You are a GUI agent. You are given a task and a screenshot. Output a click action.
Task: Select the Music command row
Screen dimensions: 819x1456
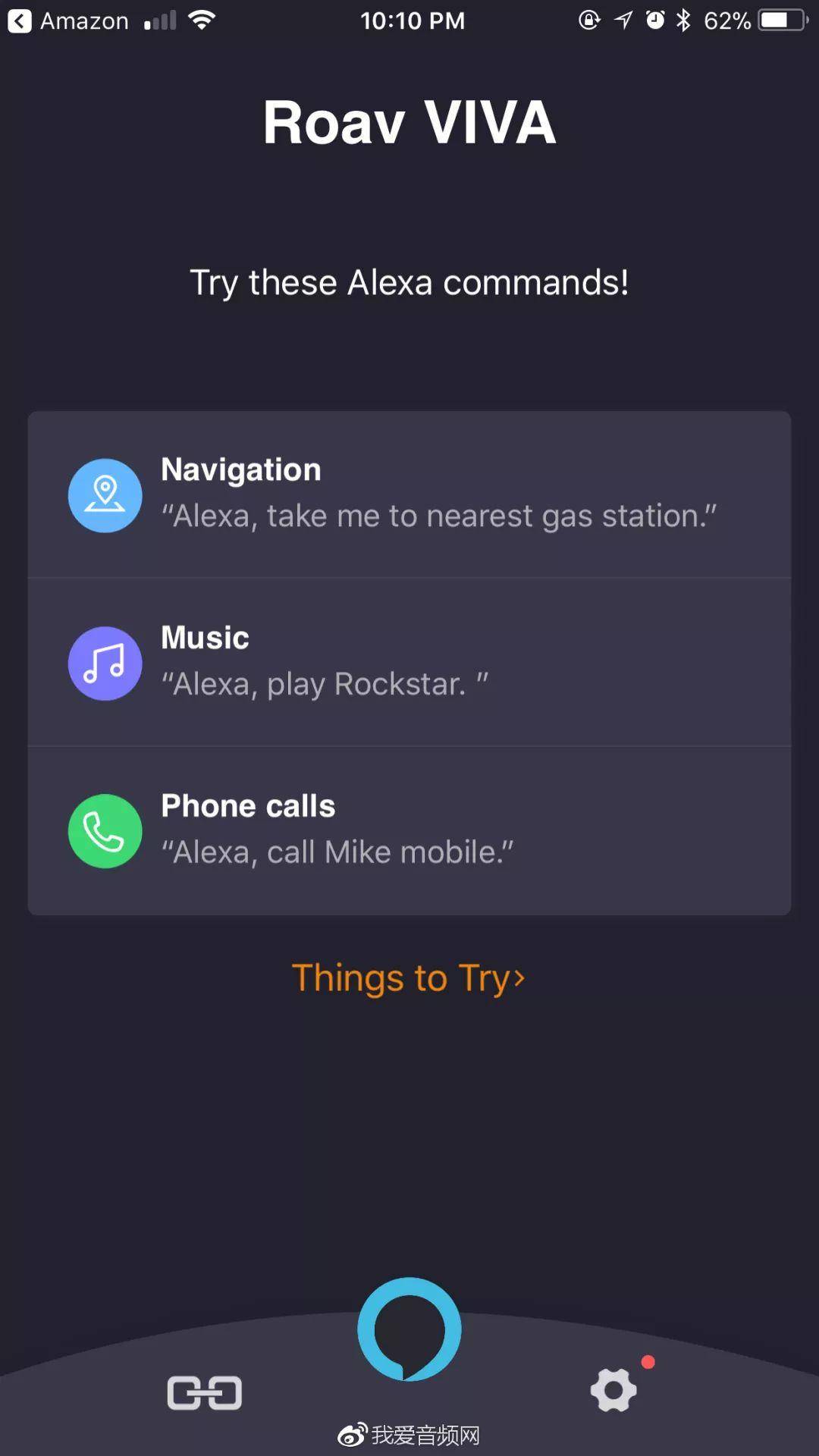click(409, 662)
